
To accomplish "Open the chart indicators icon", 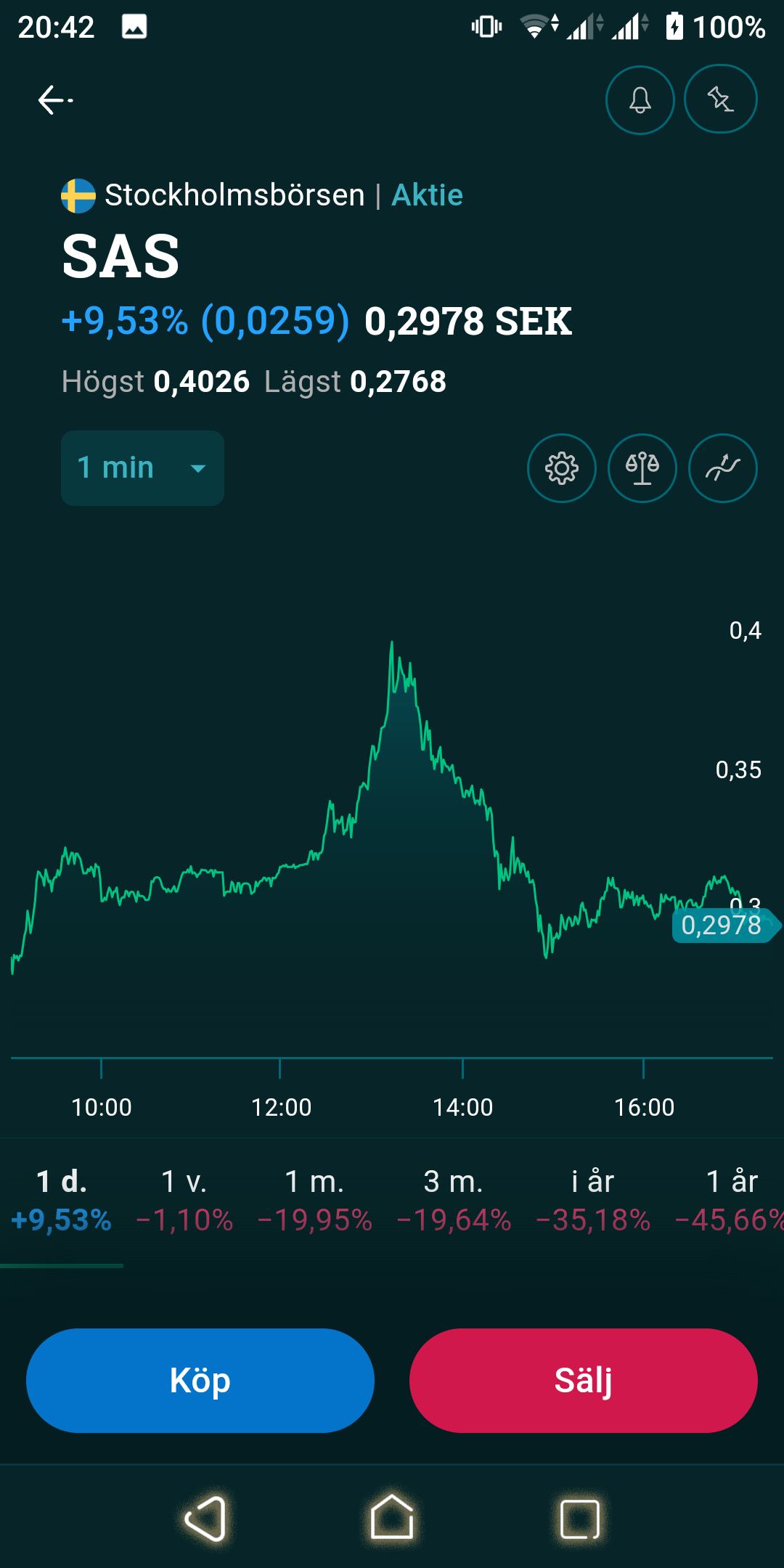I will point(722,468).
